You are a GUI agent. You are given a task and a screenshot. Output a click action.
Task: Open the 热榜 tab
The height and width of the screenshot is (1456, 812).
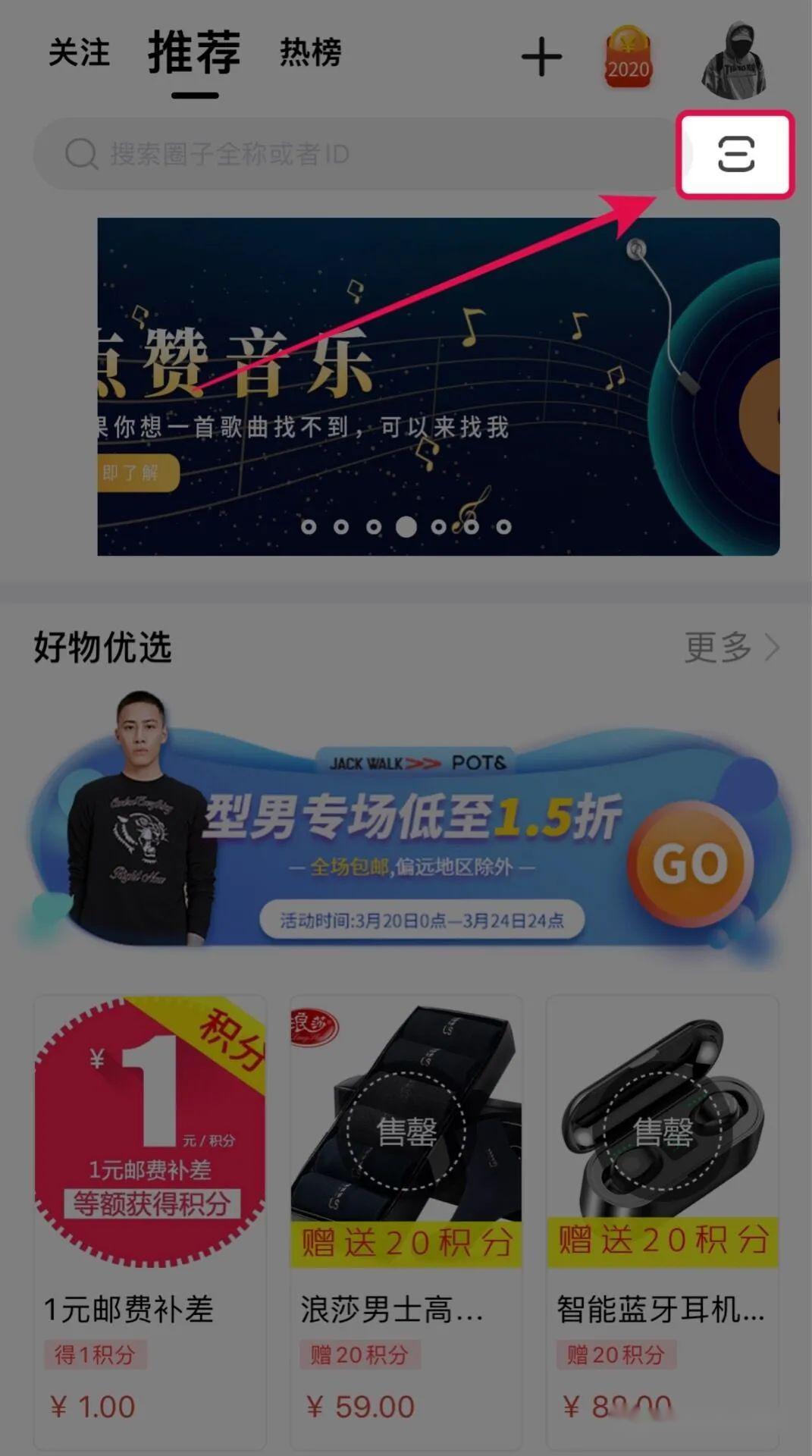pos(311,53)
